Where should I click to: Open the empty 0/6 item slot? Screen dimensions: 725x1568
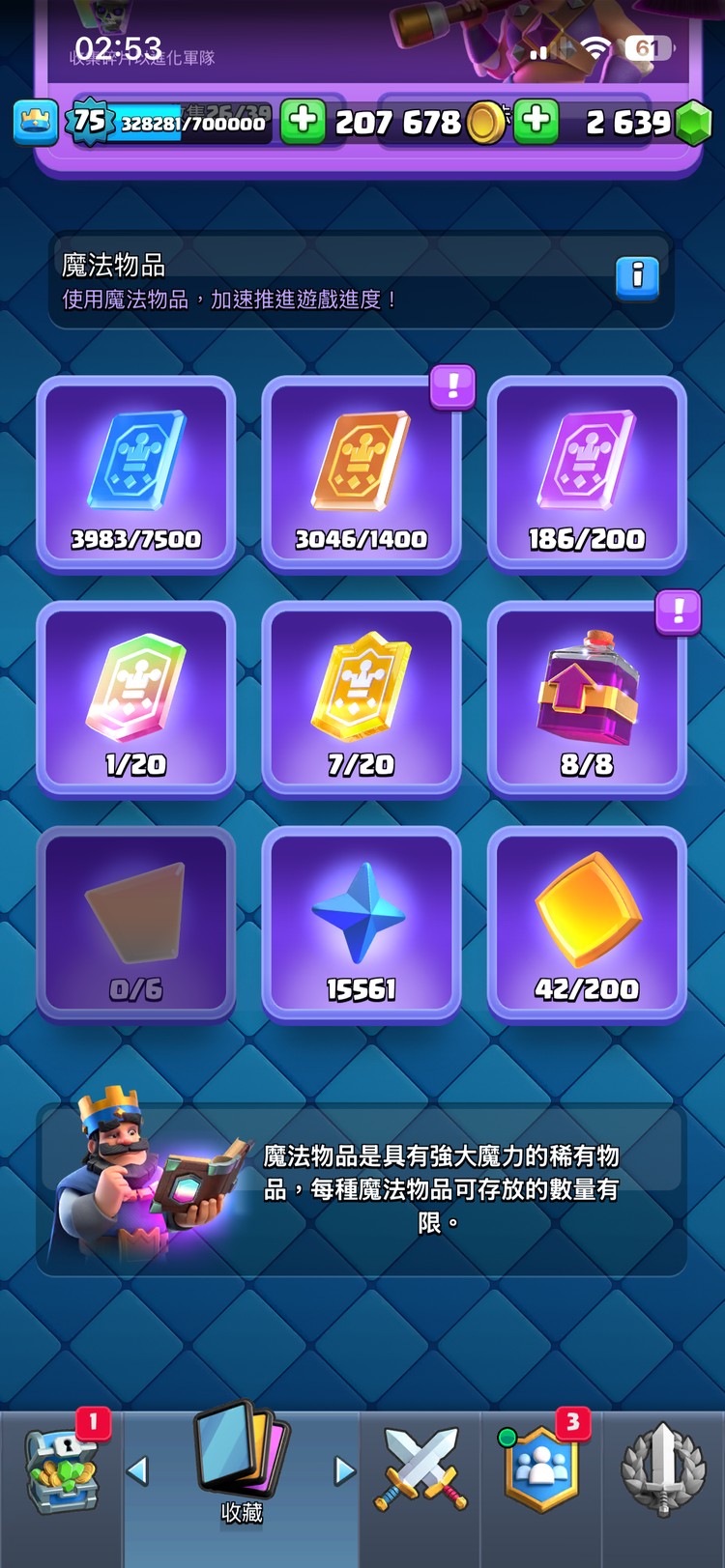[x=135, y=924]
